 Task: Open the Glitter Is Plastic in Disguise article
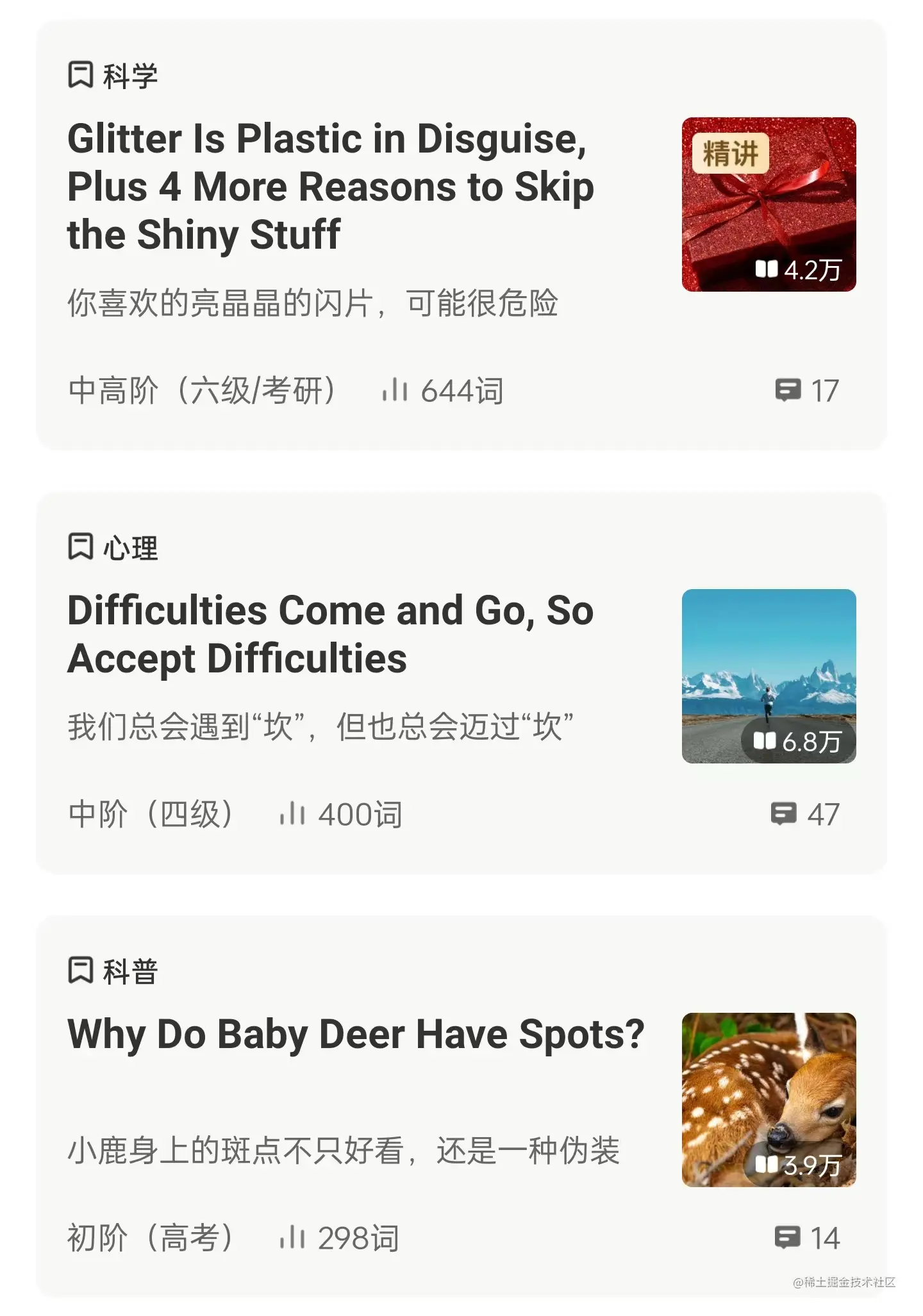pyautogui.click(x=331, y=187)
